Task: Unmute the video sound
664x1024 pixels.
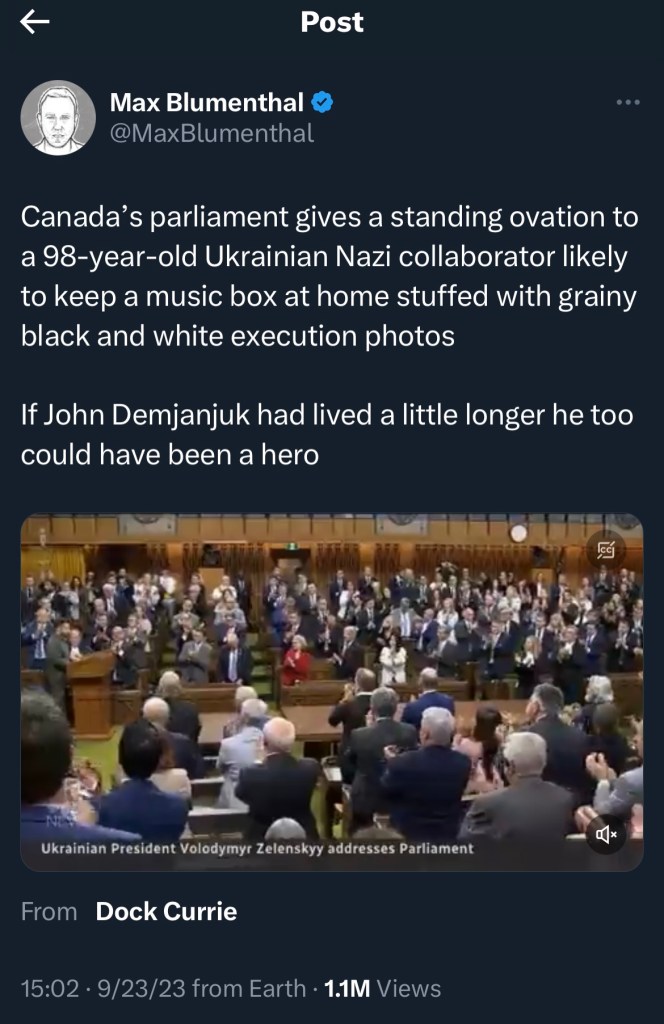Action: 607,833
